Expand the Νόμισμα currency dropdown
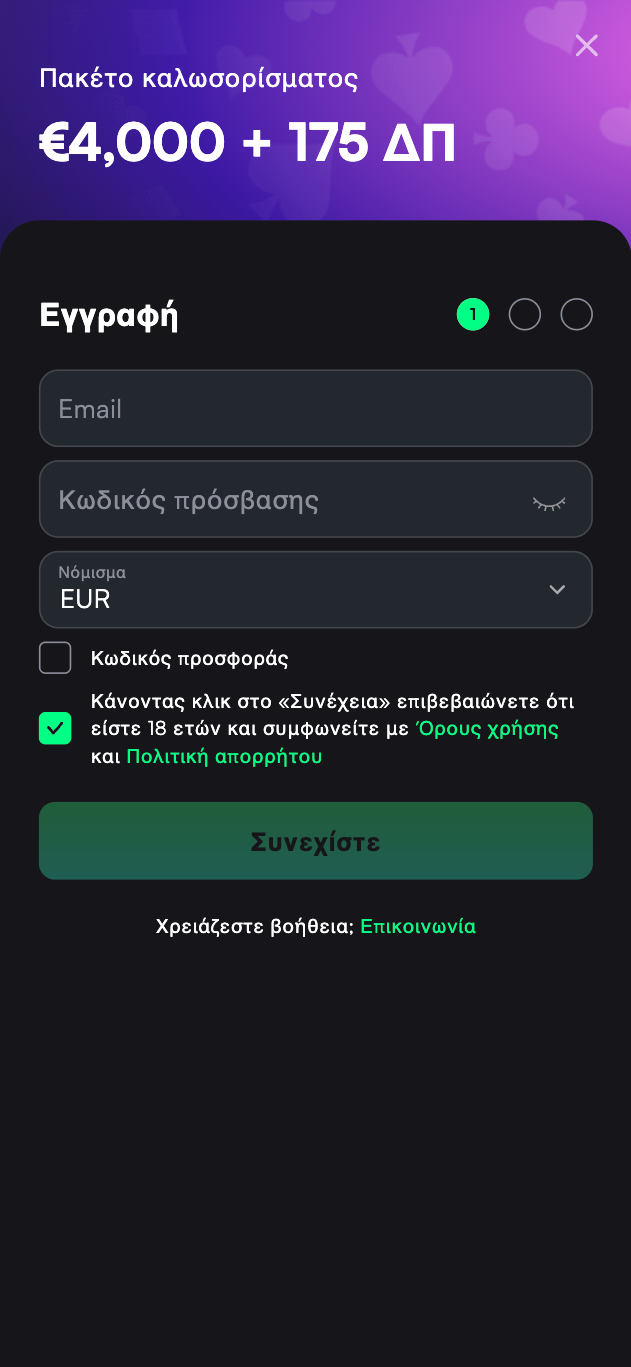 [x=315, y=590]
